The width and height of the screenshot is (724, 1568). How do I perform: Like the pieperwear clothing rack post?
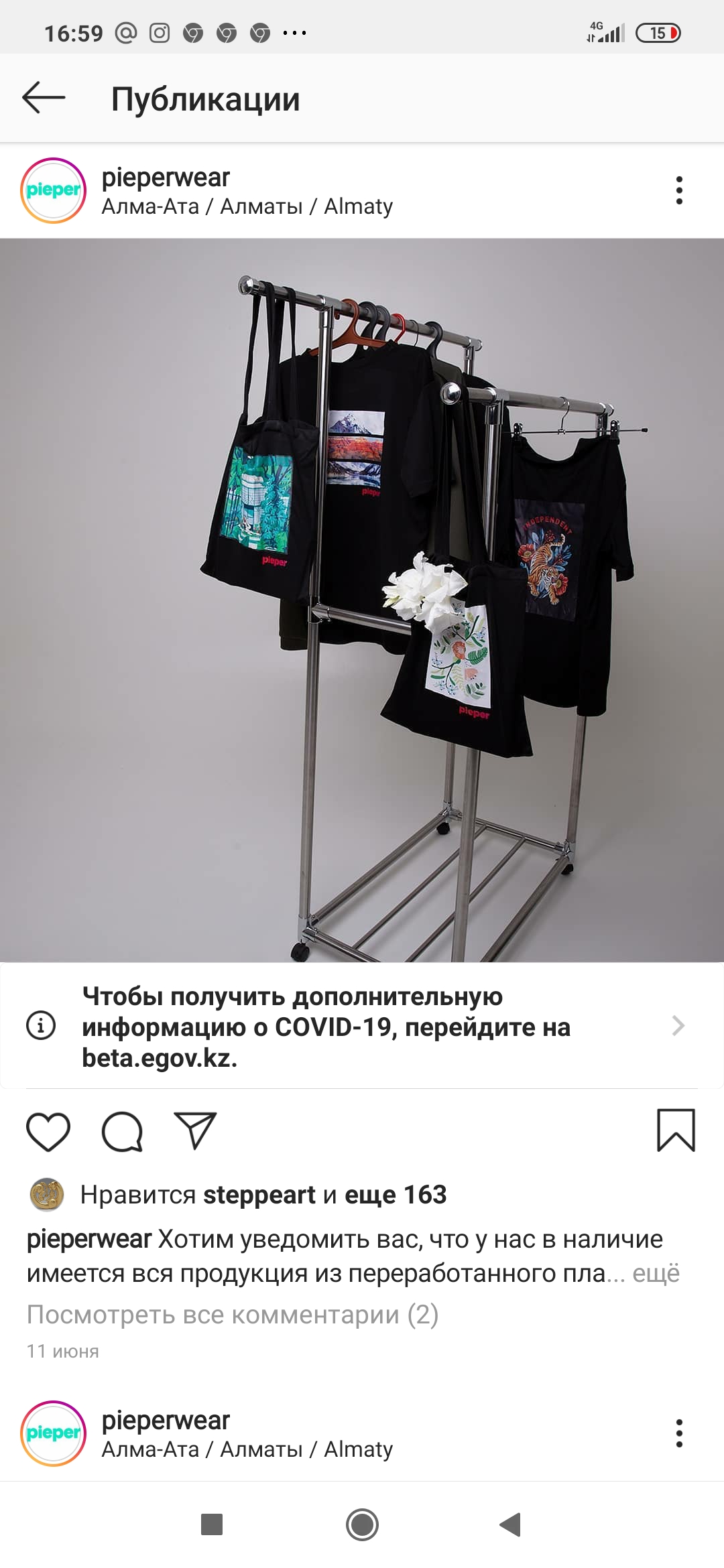pos(48,1132)
